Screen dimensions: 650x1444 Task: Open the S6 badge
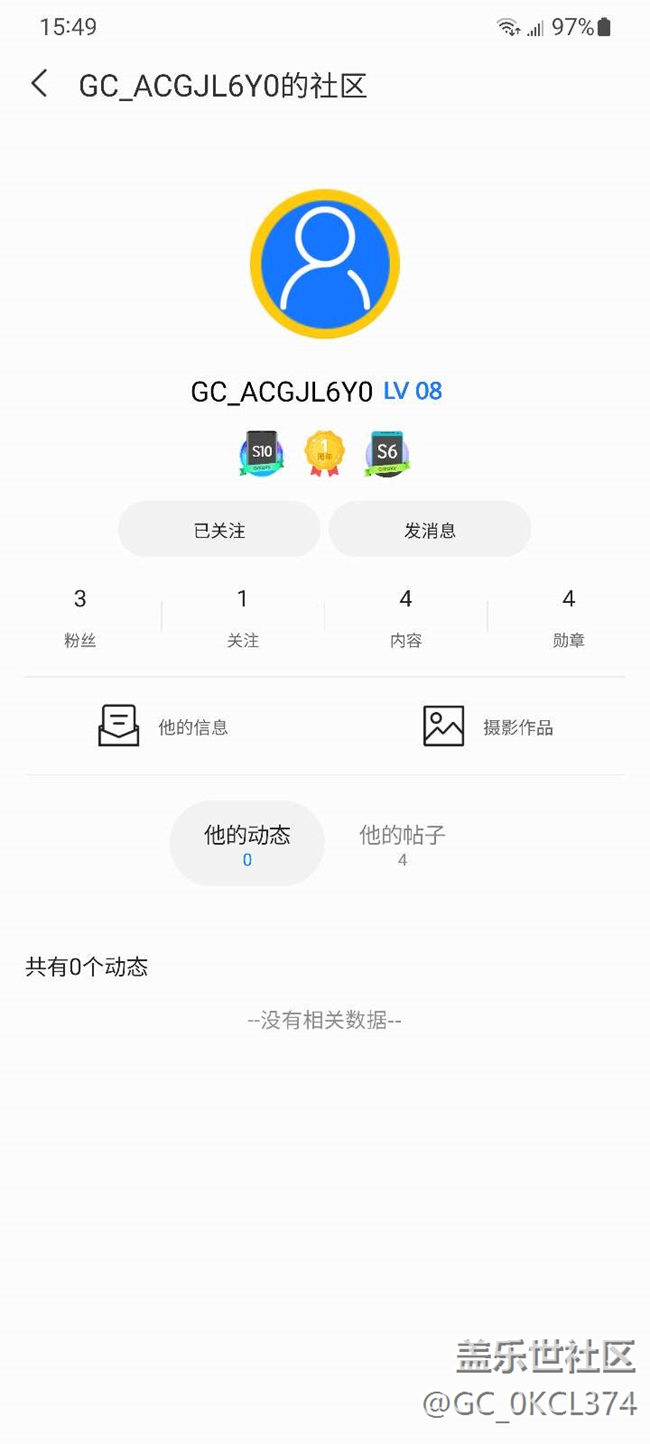click(x=387, y=454)
